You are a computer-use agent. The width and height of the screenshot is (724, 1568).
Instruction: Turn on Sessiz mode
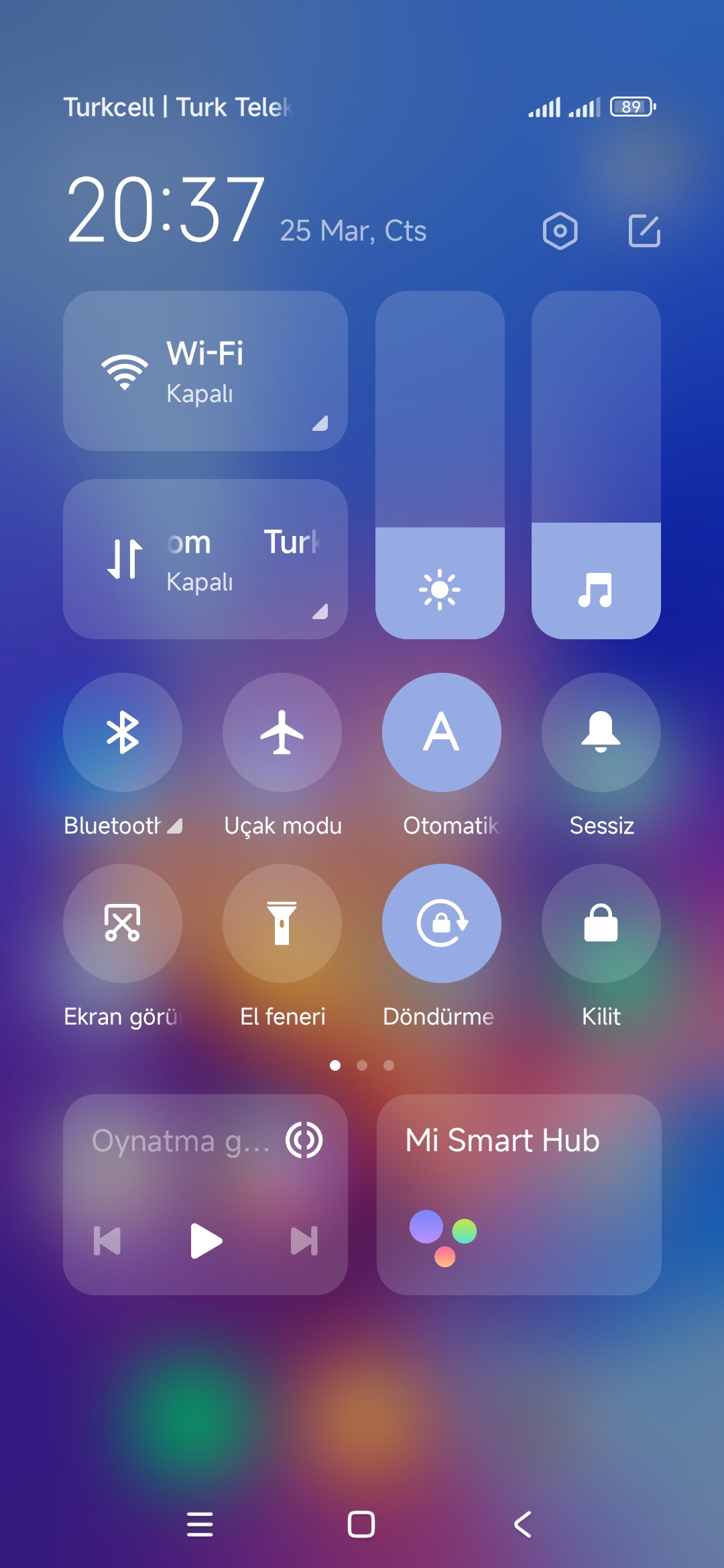[601, 732]
